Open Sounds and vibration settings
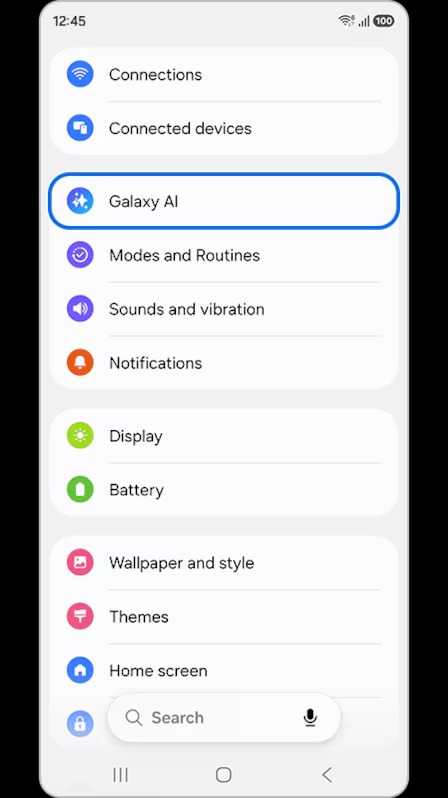The height and width of the screenshot is (798, 448). 223,309
